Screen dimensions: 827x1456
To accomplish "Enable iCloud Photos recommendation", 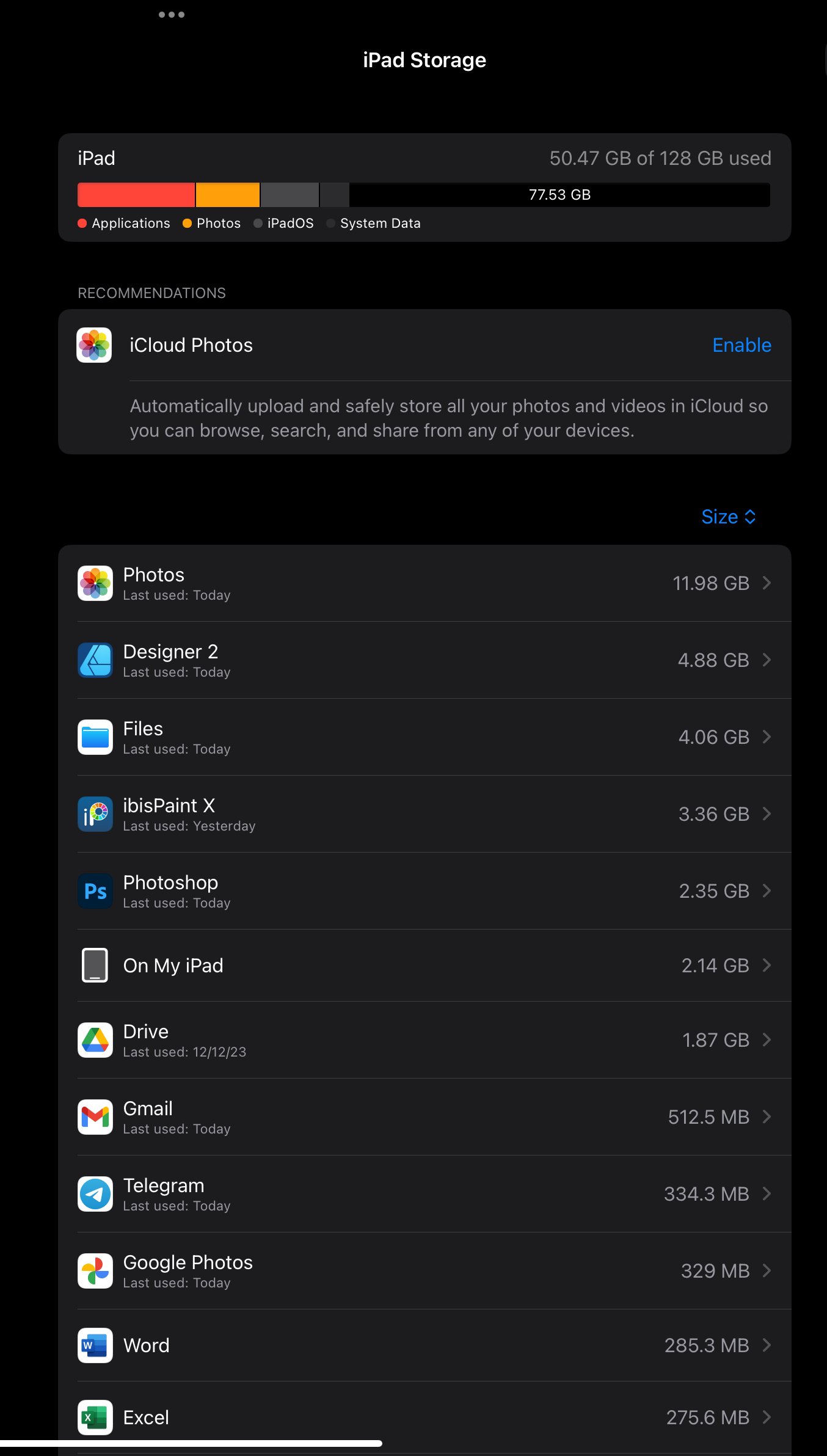I will point(741,345).
